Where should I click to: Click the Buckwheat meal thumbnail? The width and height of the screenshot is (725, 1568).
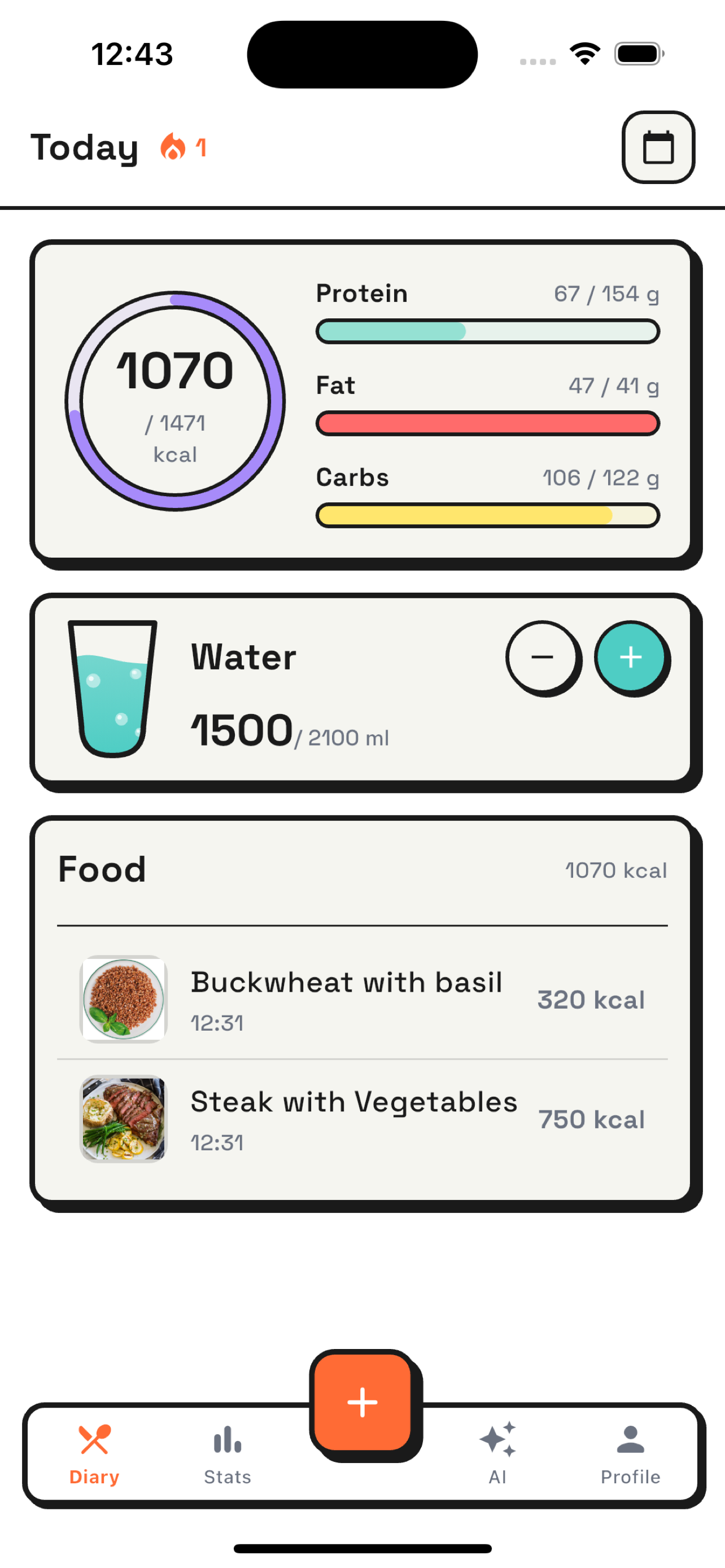[124, 998]
